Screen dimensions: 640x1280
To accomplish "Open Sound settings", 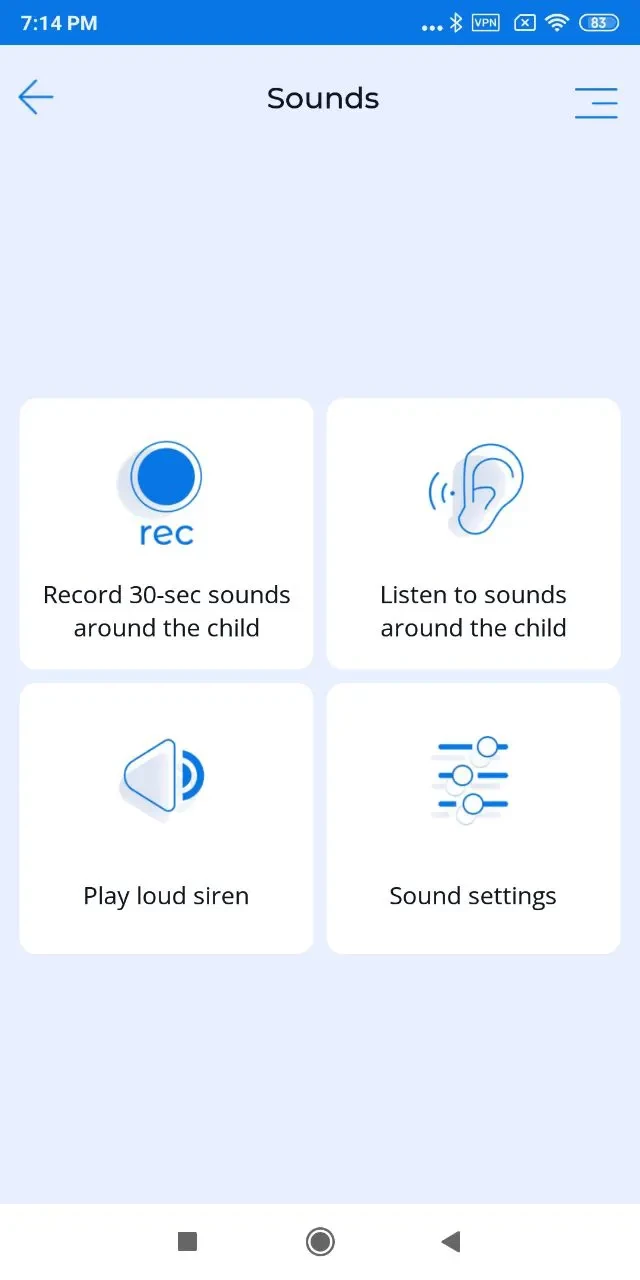I will (x=473, y=818).
